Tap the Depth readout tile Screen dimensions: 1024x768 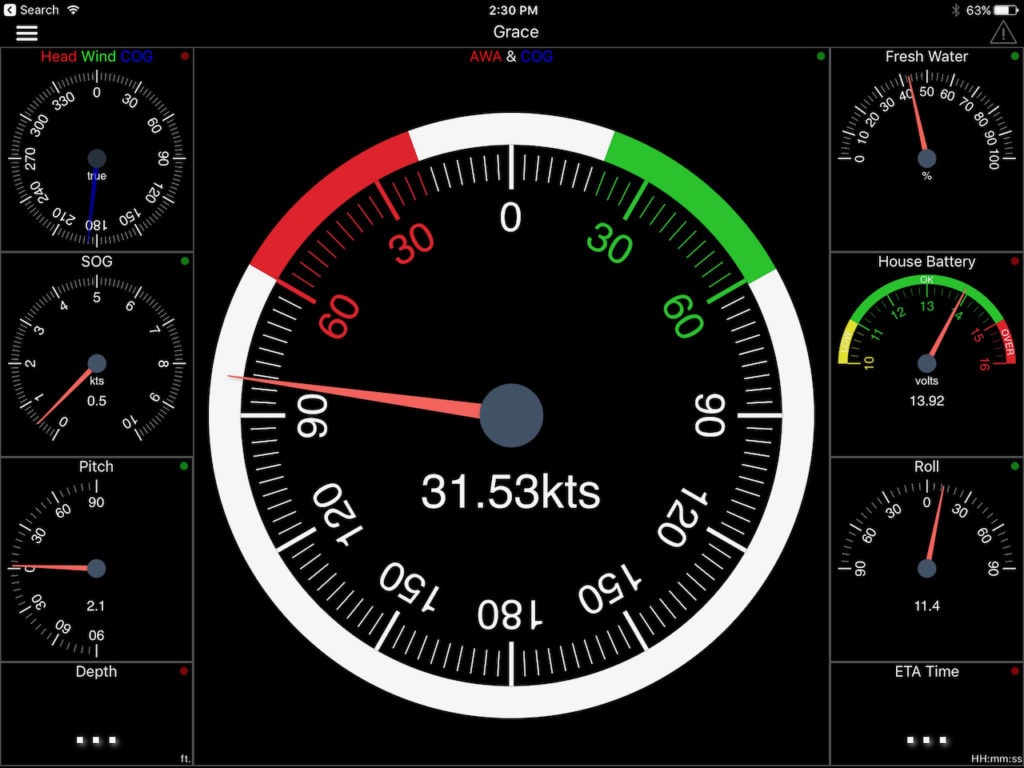pos(96,715)
